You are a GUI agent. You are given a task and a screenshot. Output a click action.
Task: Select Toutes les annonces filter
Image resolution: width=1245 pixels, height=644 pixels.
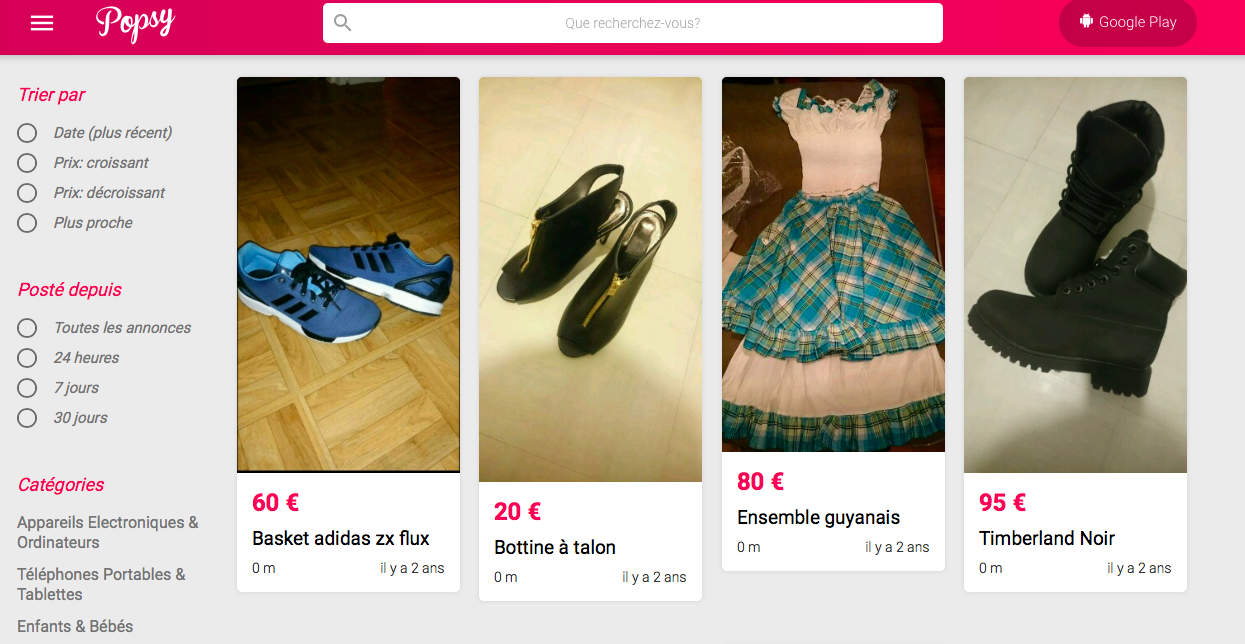[105, 328]
